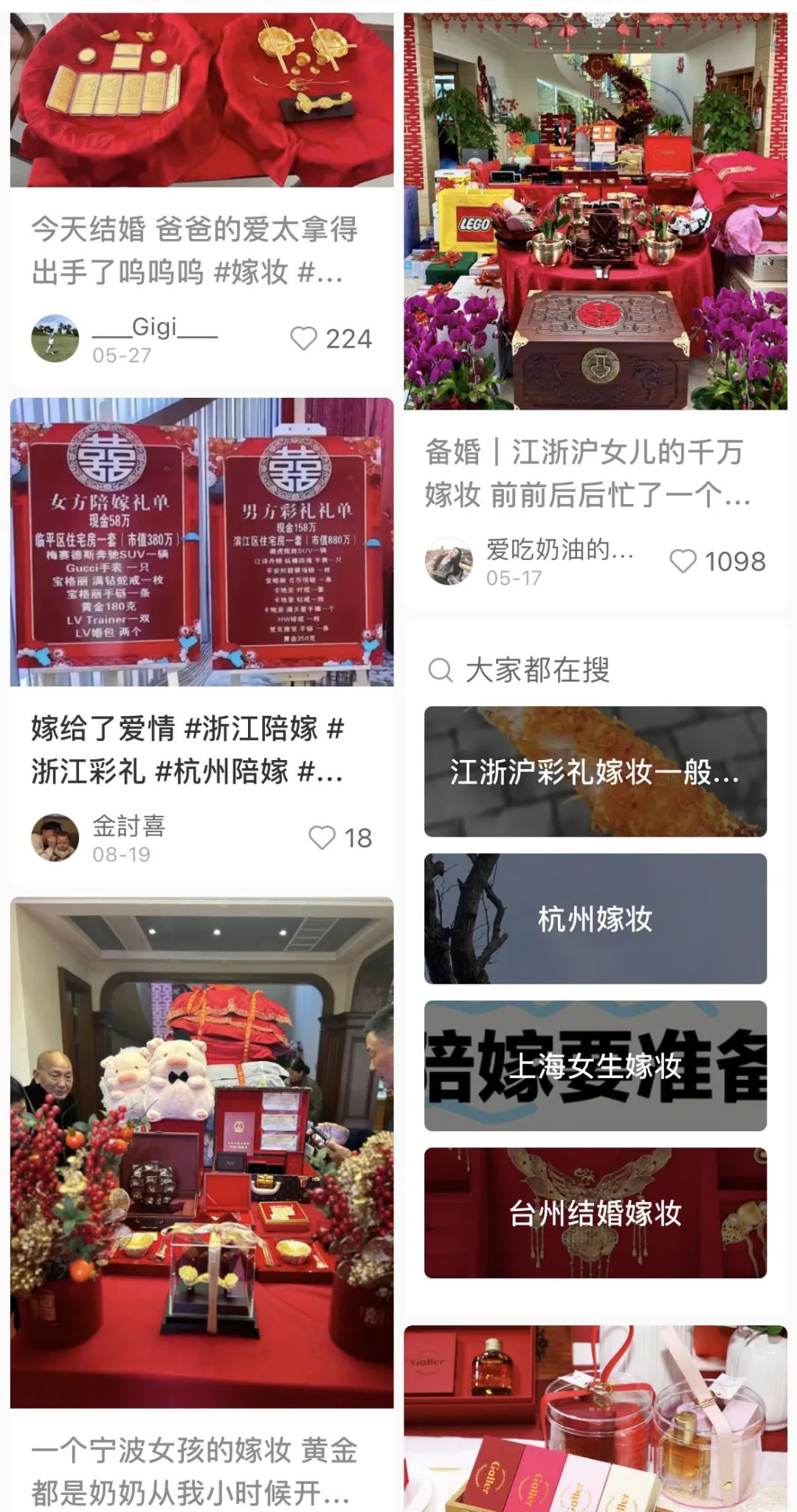Open the 今天结婚 爸爸的爱 post
Screen dimensions: 797x1512
193,250
